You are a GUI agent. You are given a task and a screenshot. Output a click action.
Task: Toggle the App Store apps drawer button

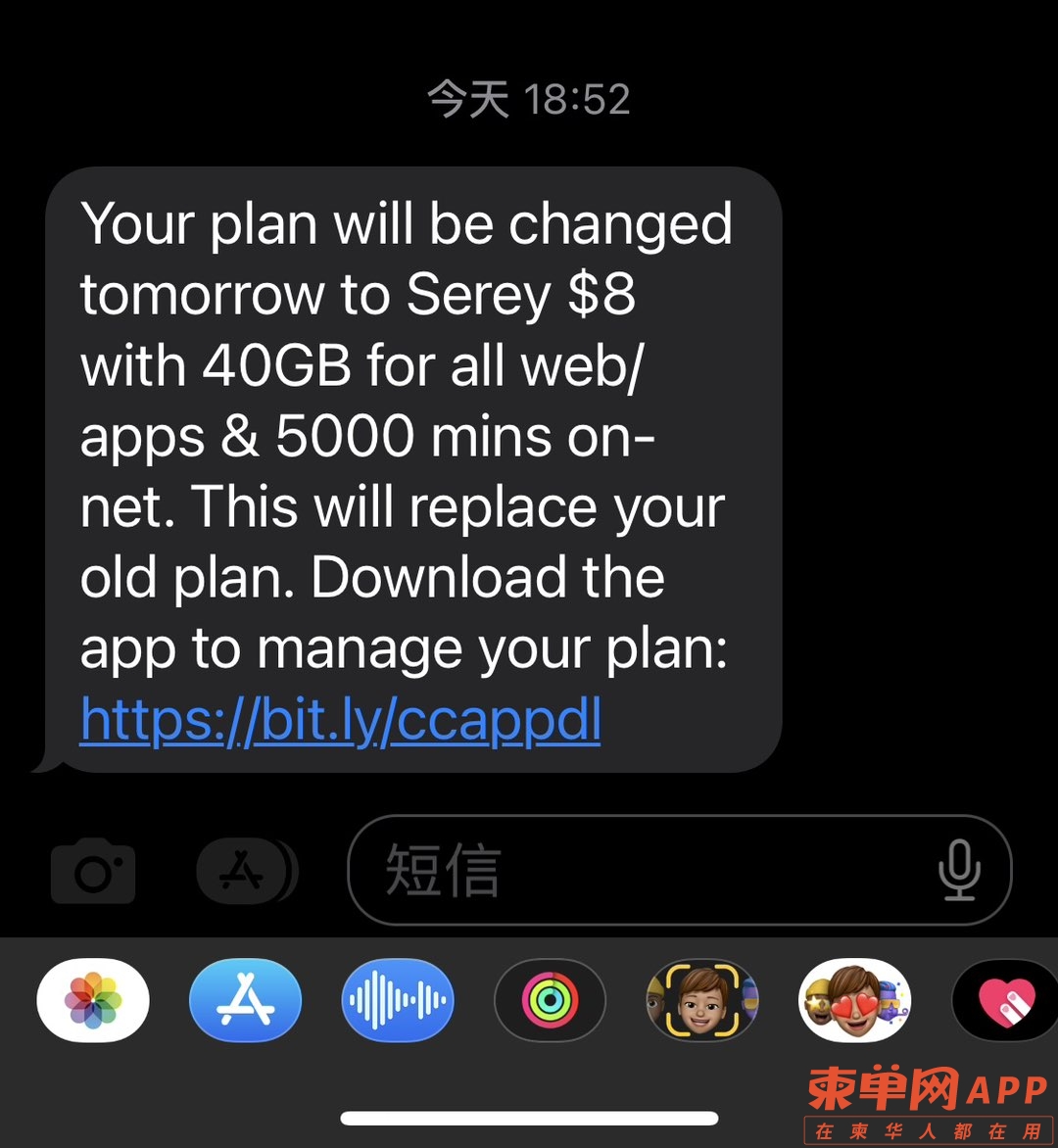click(x=243, y=870)
